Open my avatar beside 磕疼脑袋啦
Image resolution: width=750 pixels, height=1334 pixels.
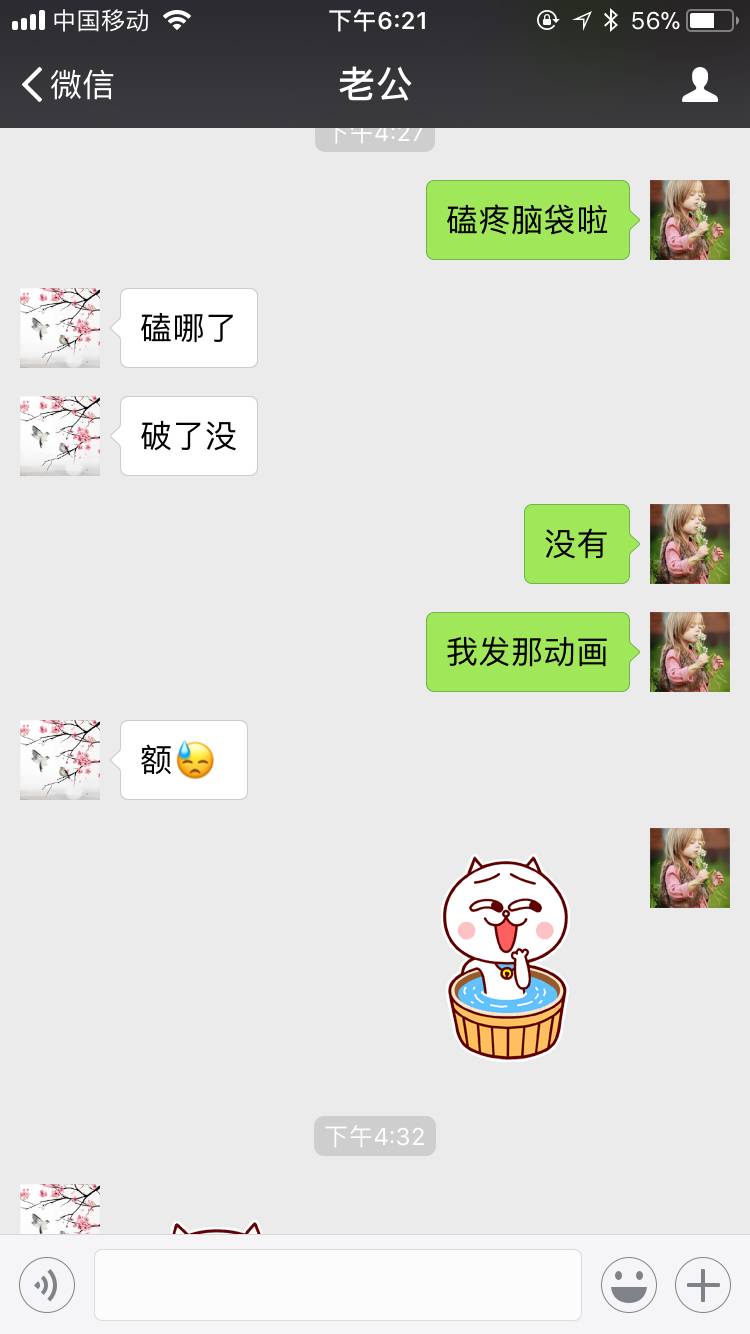tap(690, 220)
